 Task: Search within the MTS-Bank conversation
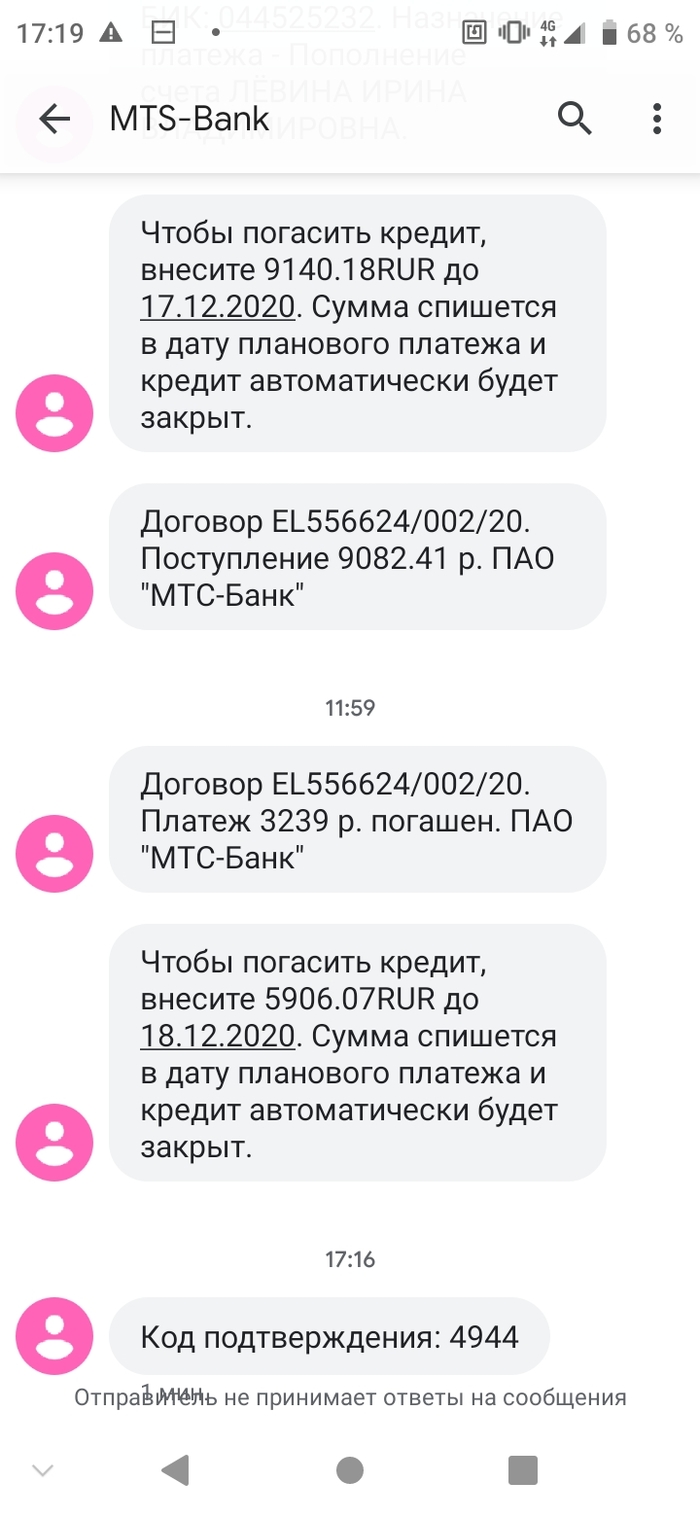(574, 119)
